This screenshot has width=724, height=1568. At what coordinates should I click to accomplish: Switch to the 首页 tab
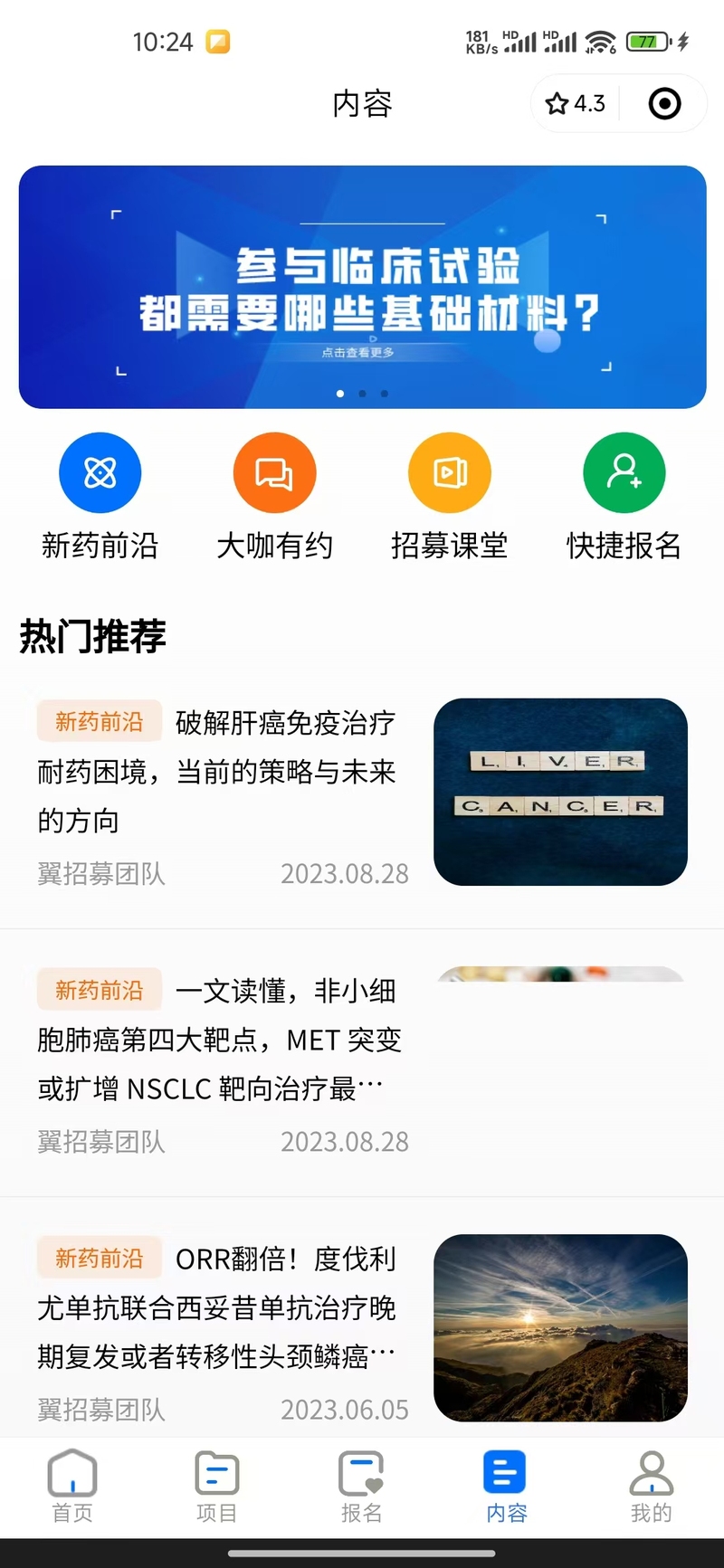(72, 1487)
